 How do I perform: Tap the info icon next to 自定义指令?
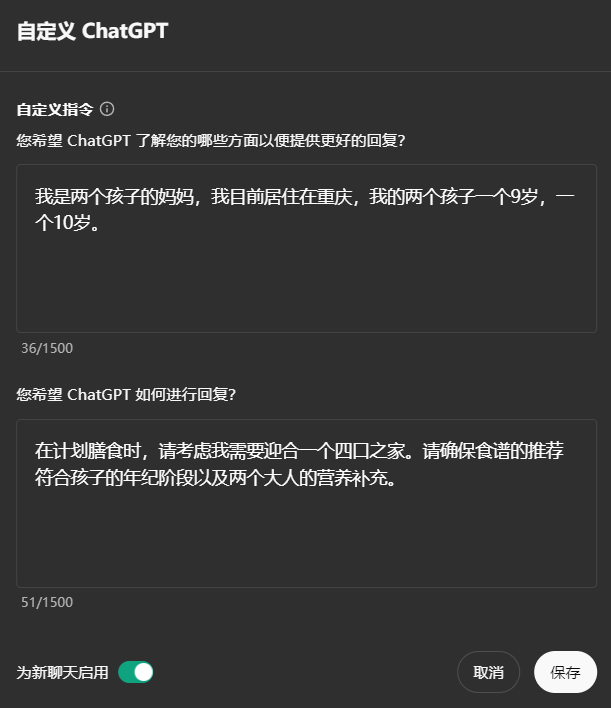[107, 109]
